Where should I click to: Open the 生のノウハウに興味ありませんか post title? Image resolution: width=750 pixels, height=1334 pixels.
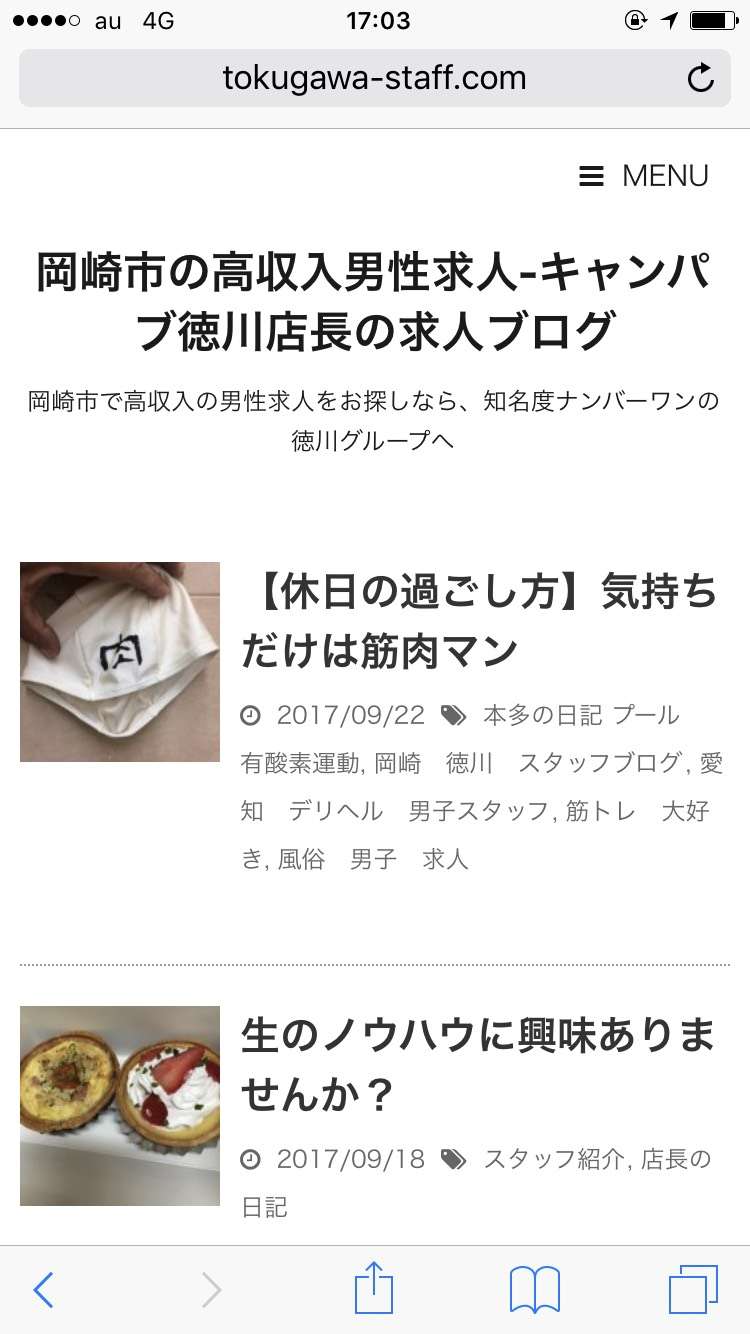click(x=478, y=1065)
